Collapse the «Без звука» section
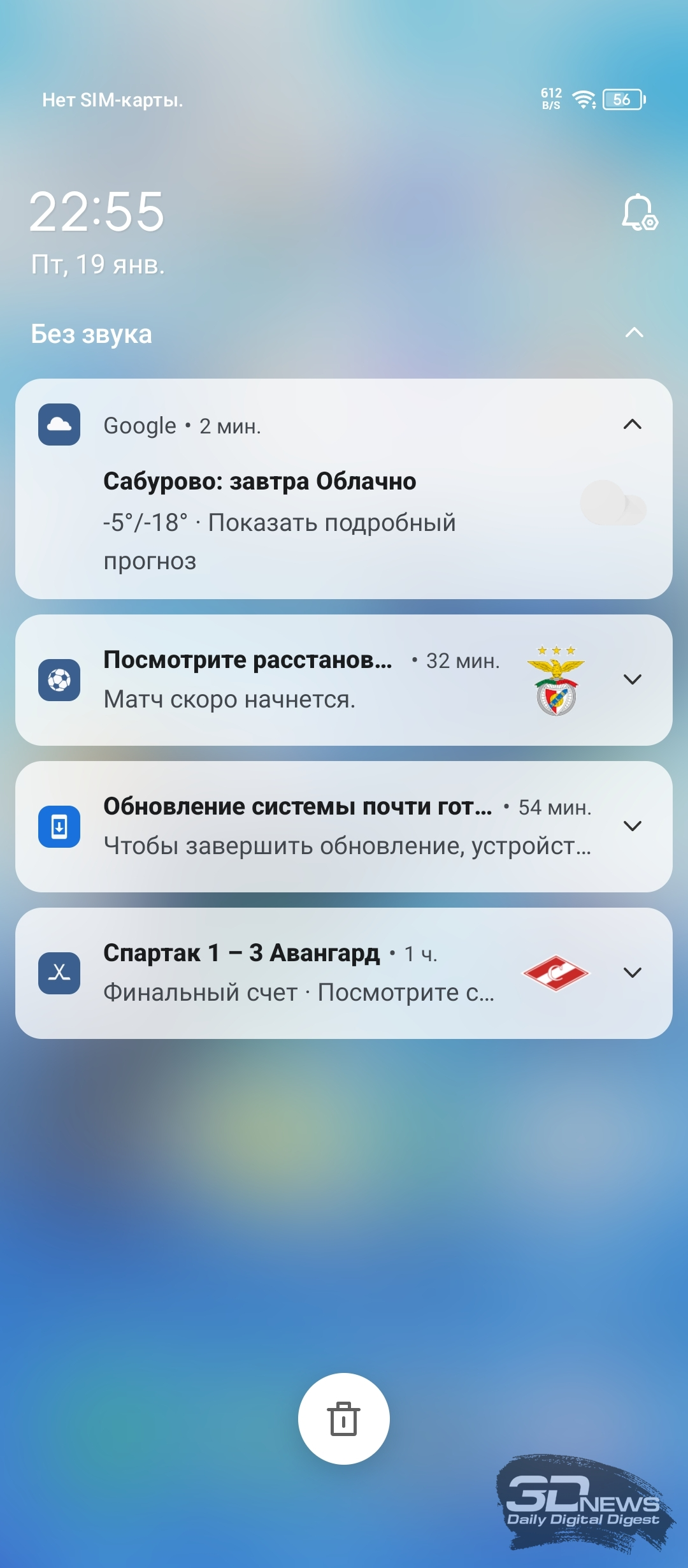Image resolution: width=688 pixels, height=1568 pixels. coord(634,333)
